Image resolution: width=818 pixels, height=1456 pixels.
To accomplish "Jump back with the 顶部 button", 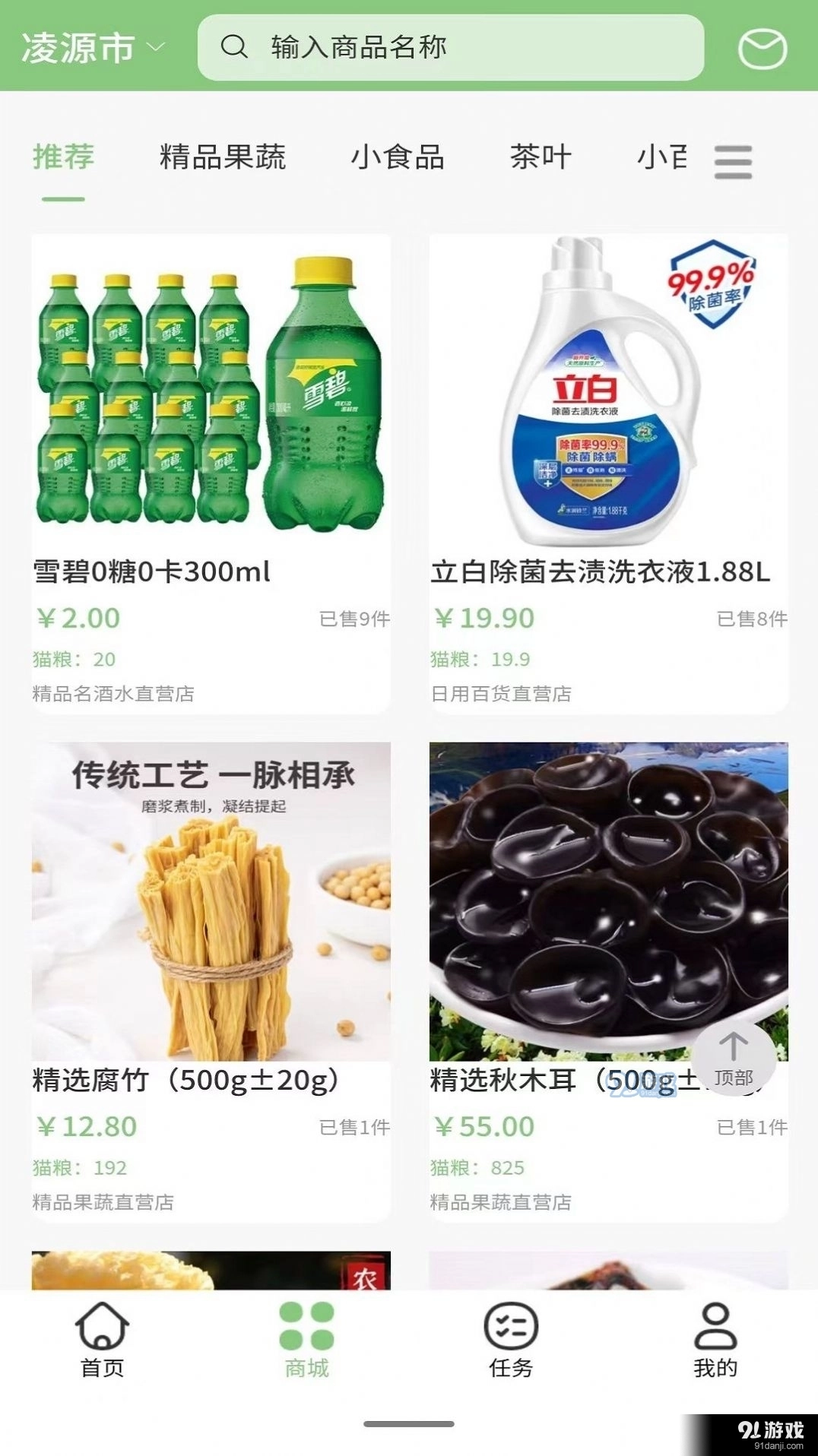I will (x=734, y=1058).
